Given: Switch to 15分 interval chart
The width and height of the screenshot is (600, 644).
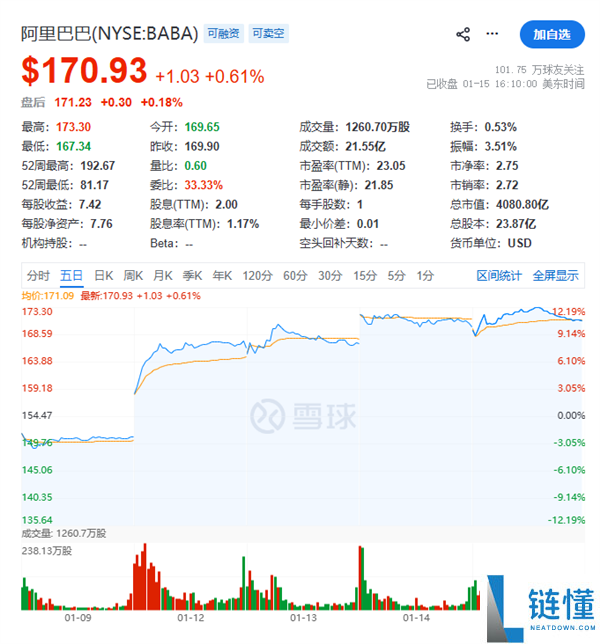Looking at the screenshot, I should (364, 275).
